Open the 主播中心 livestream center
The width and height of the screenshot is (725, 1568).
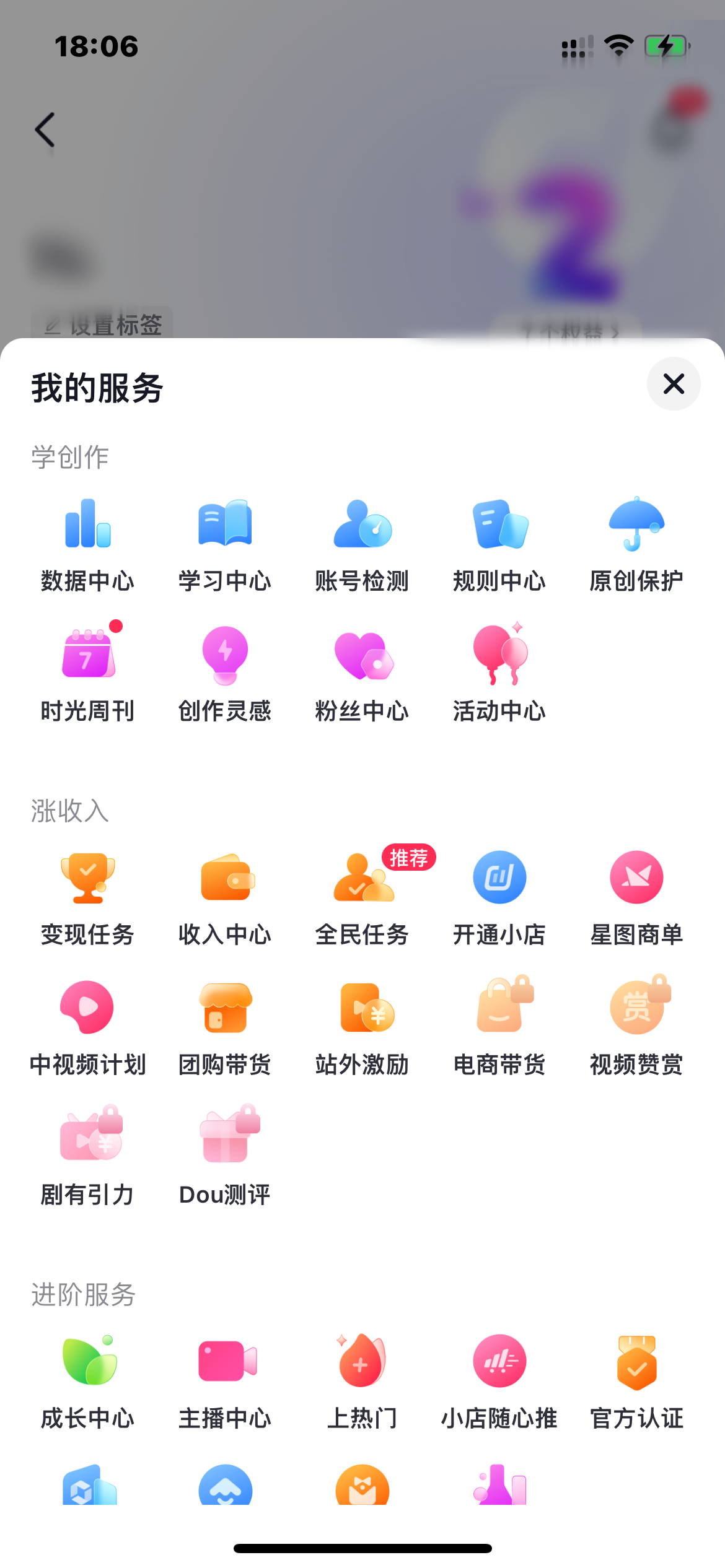(225, 1381)
